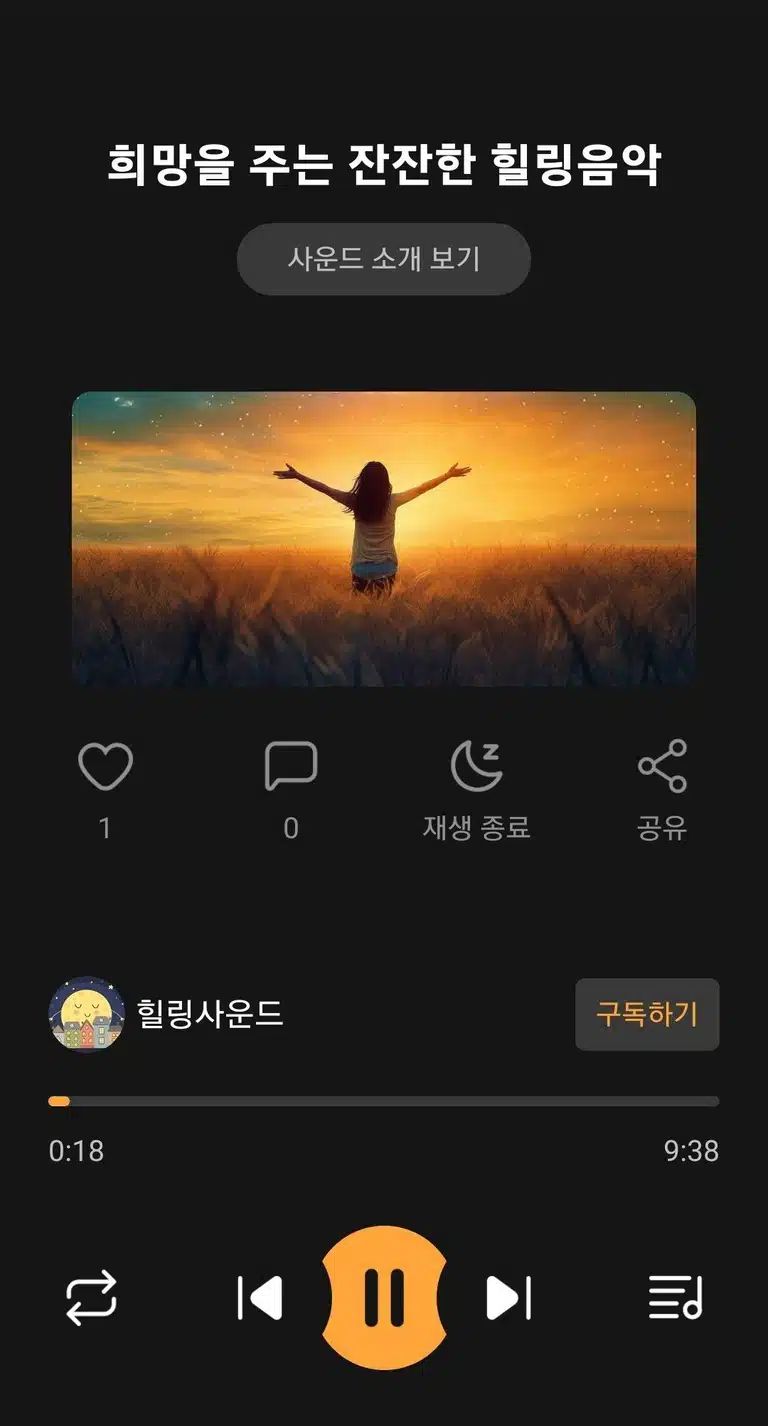The image size is (768, 1426).
Task: Skip to the previous track
Action: click(260, 1298)
